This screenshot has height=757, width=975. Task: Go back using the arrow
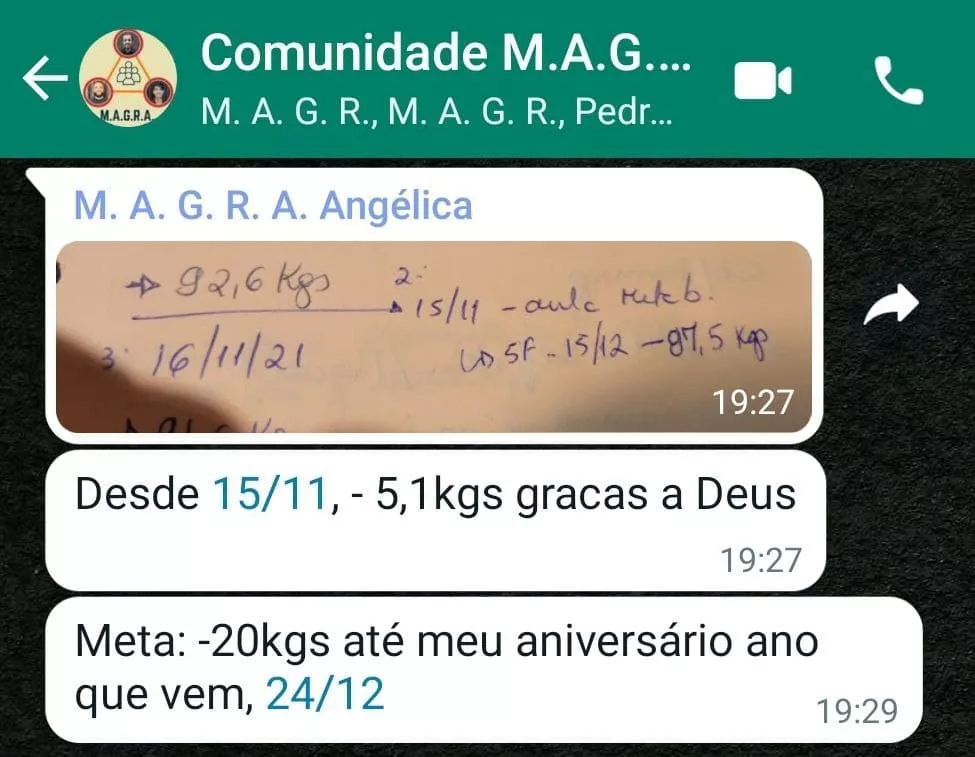click(45, 78)
